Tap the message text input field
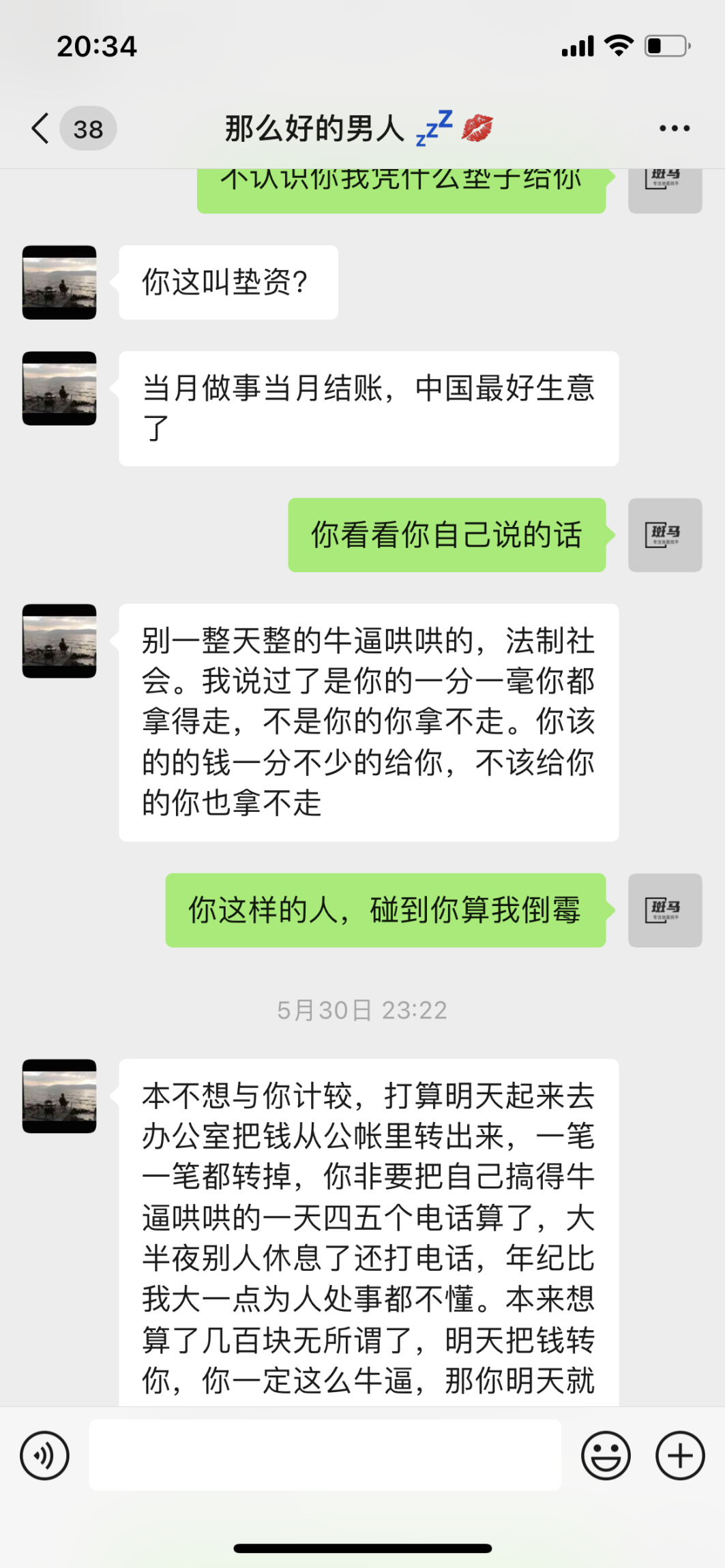 325,1455
